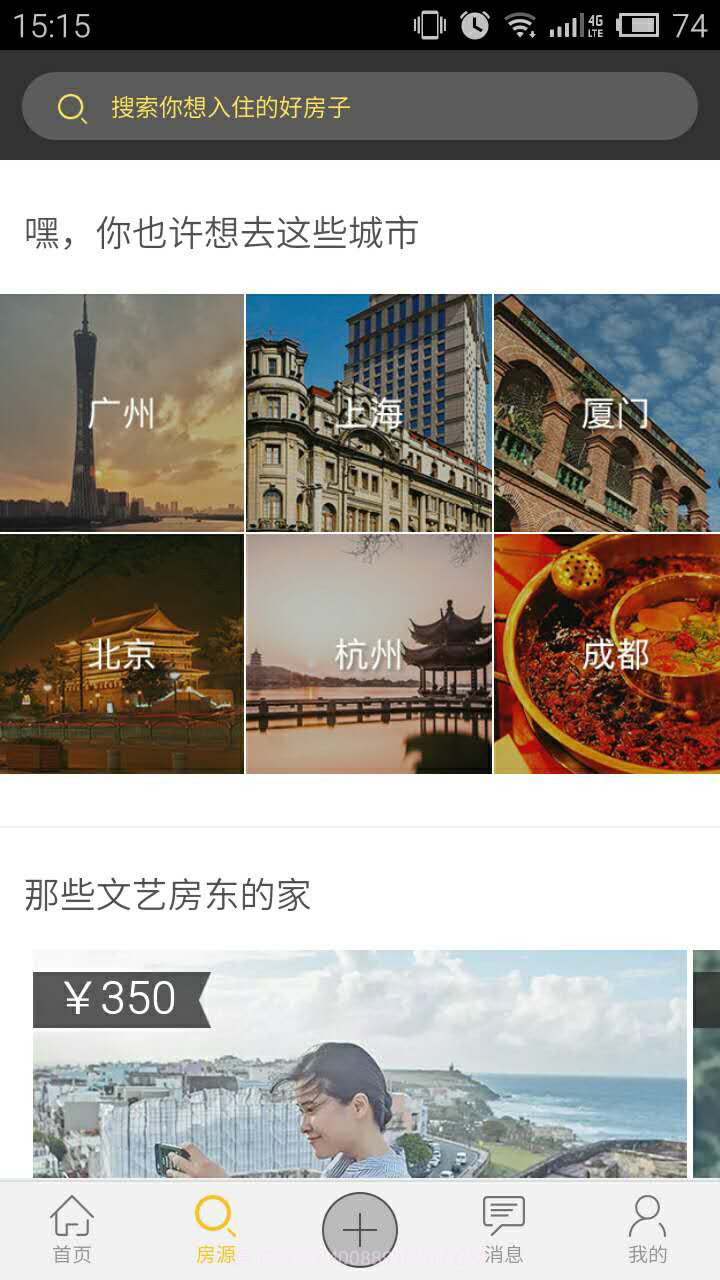720x1280 pixels.
Task: Tap the circular plus button to add listing
Action: tap(360, 1228)
